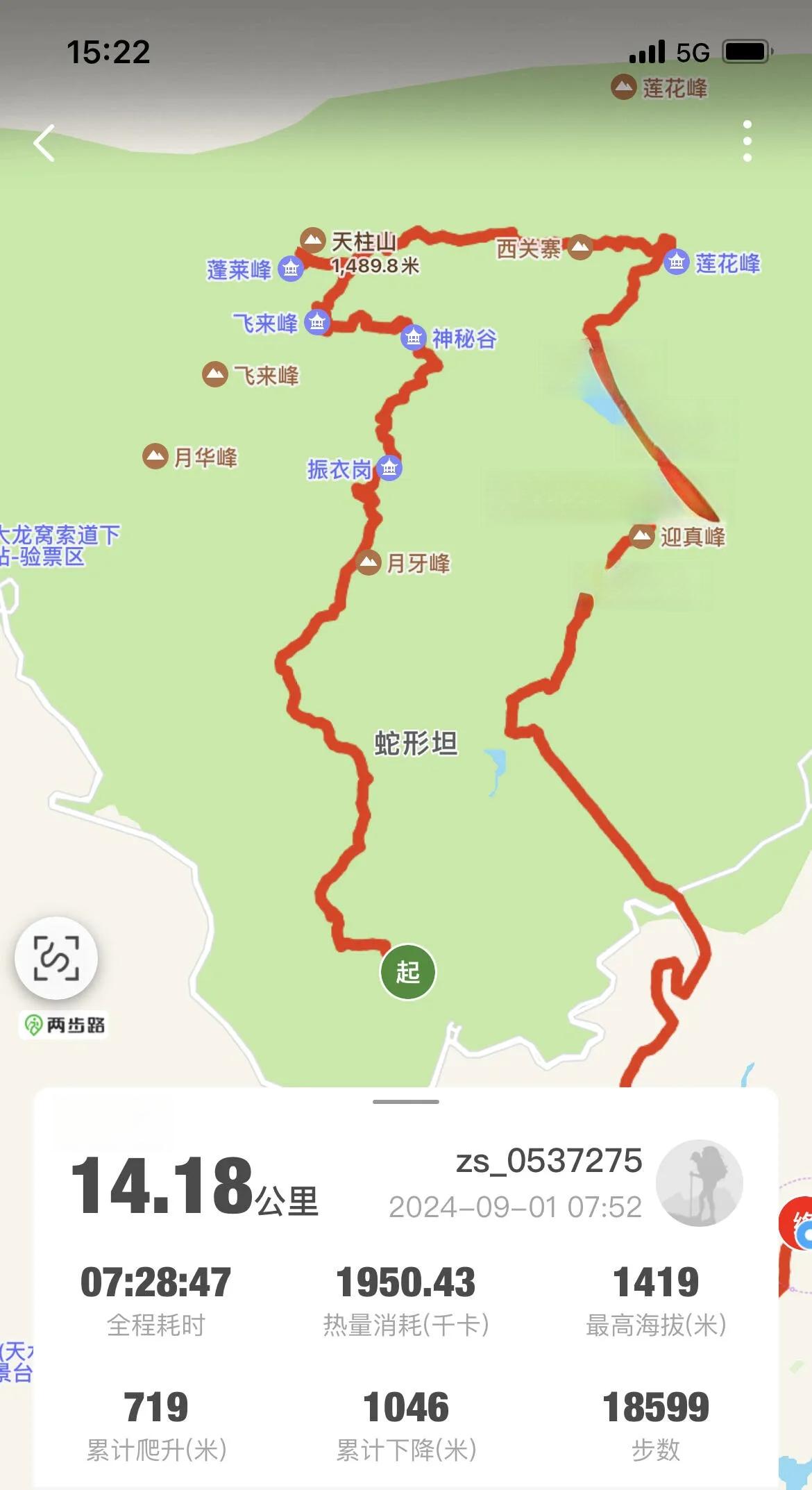This screenshot has width=812, height=1490.
Task: Open the three-dot overflow menu
Action: coord(747,142)
